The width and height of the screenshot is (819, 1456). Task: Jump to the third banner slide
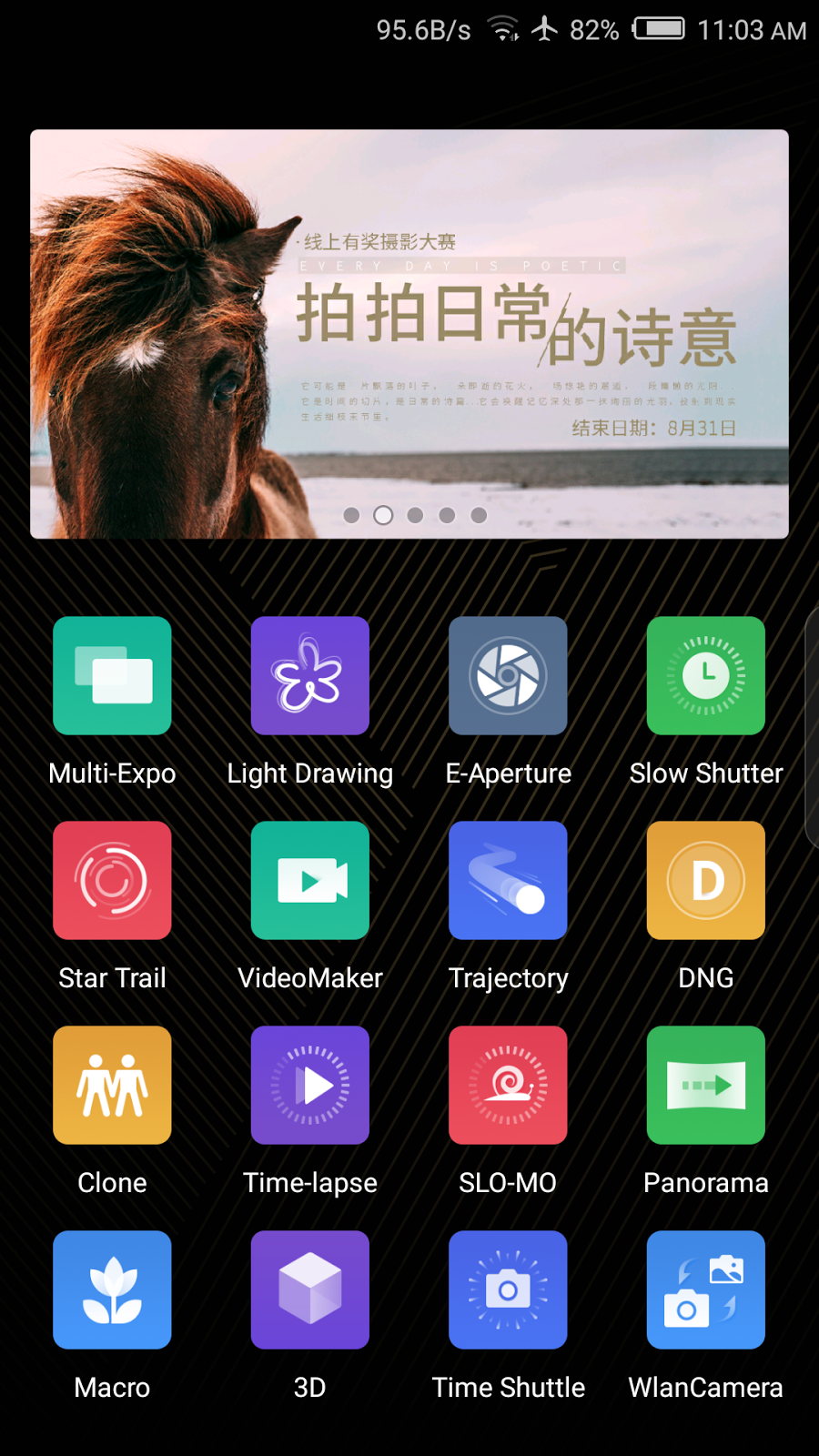(x=415, y=515)
